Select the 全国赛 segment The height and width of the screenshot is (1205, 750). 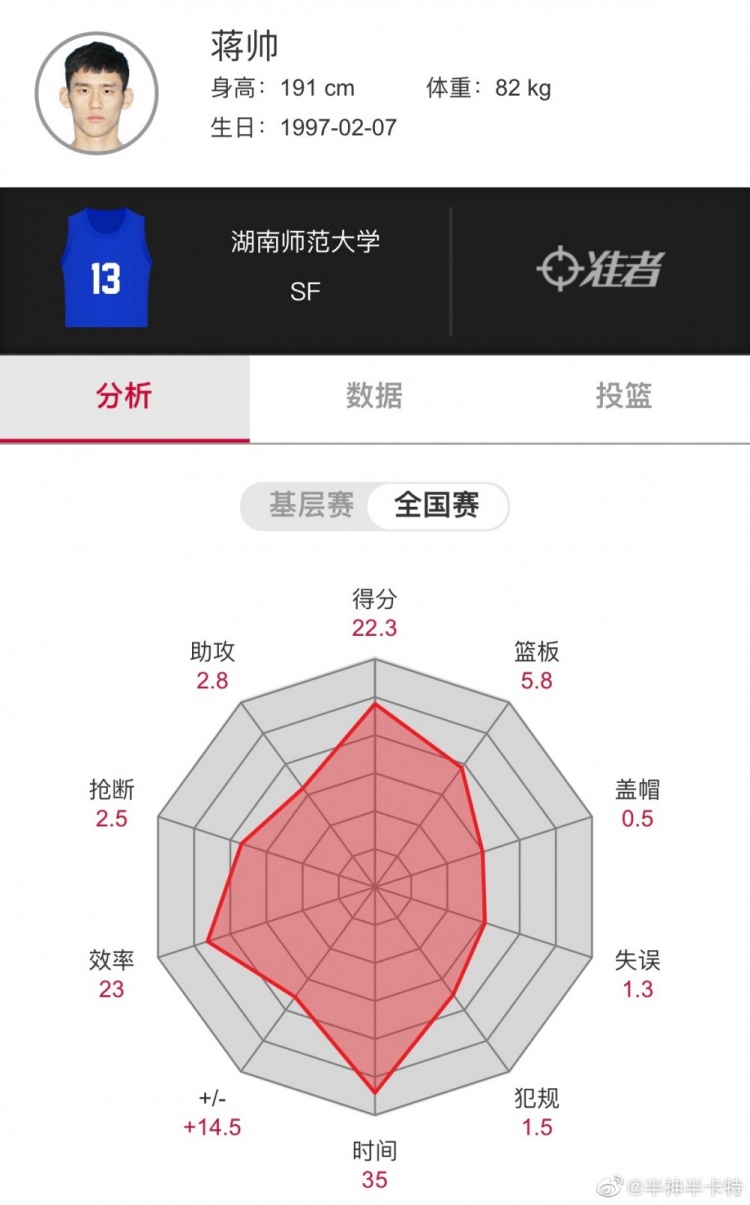[437, 505]
